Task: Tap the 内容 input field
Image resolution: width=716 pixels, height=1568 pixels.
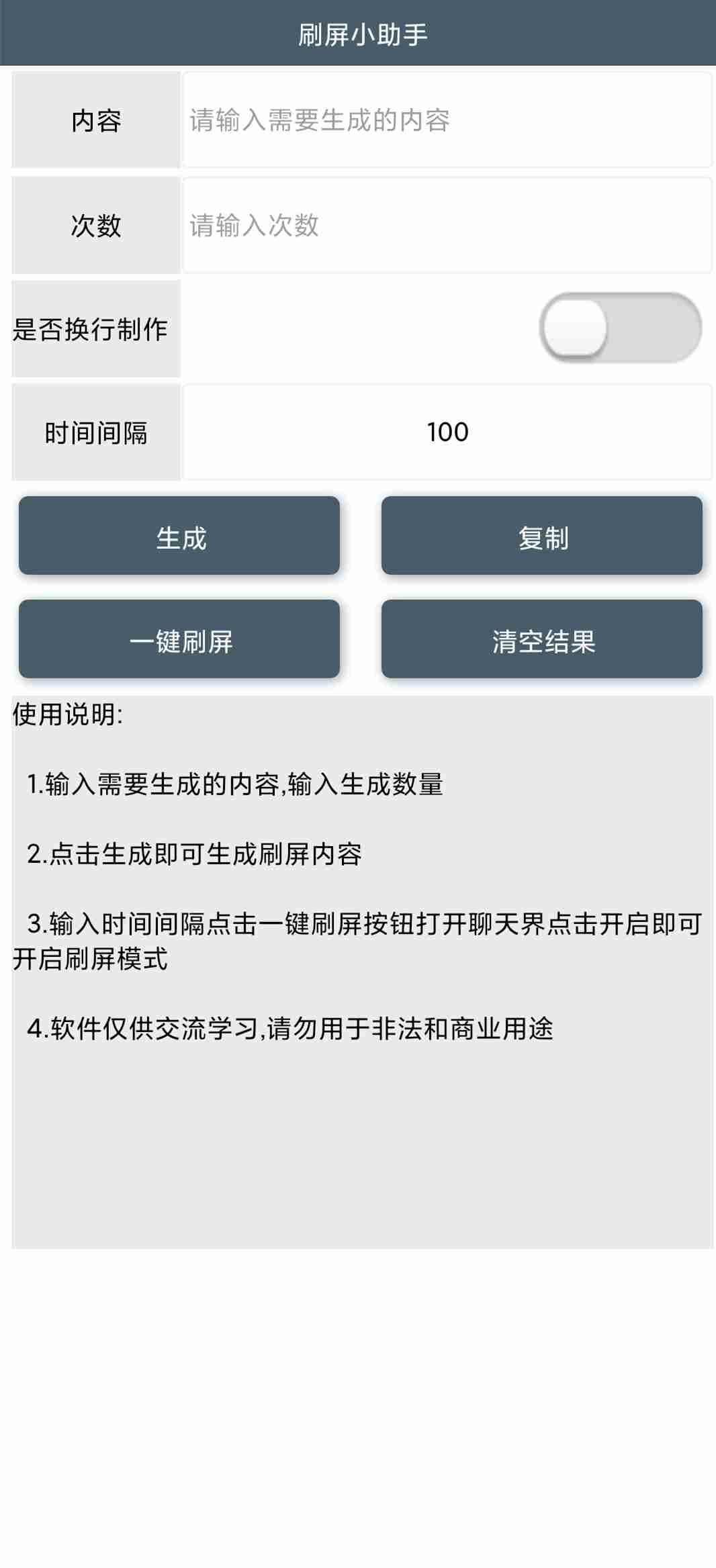Action: (x=447, y=120)
